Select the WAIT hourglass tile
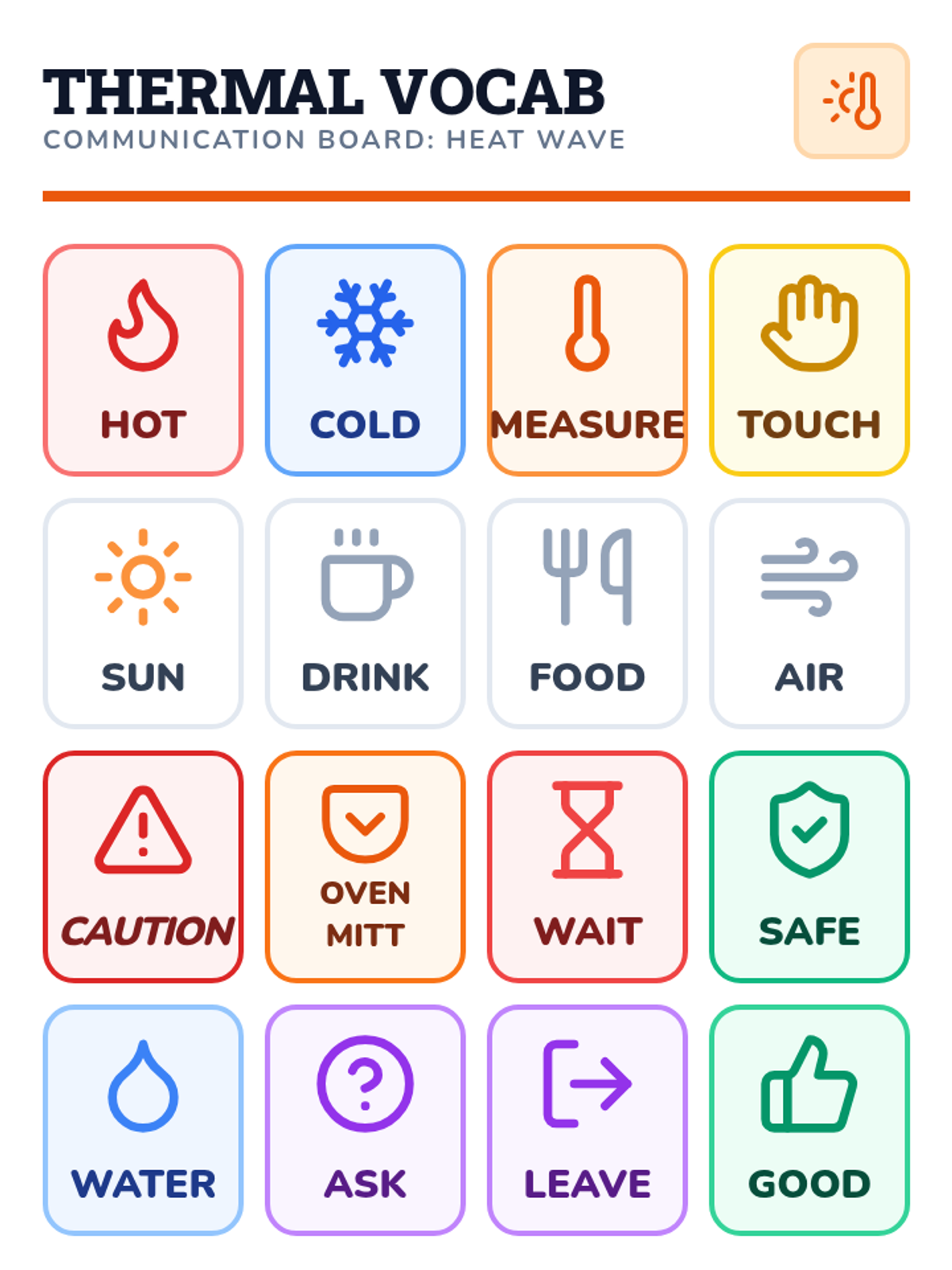 [587, 866]
